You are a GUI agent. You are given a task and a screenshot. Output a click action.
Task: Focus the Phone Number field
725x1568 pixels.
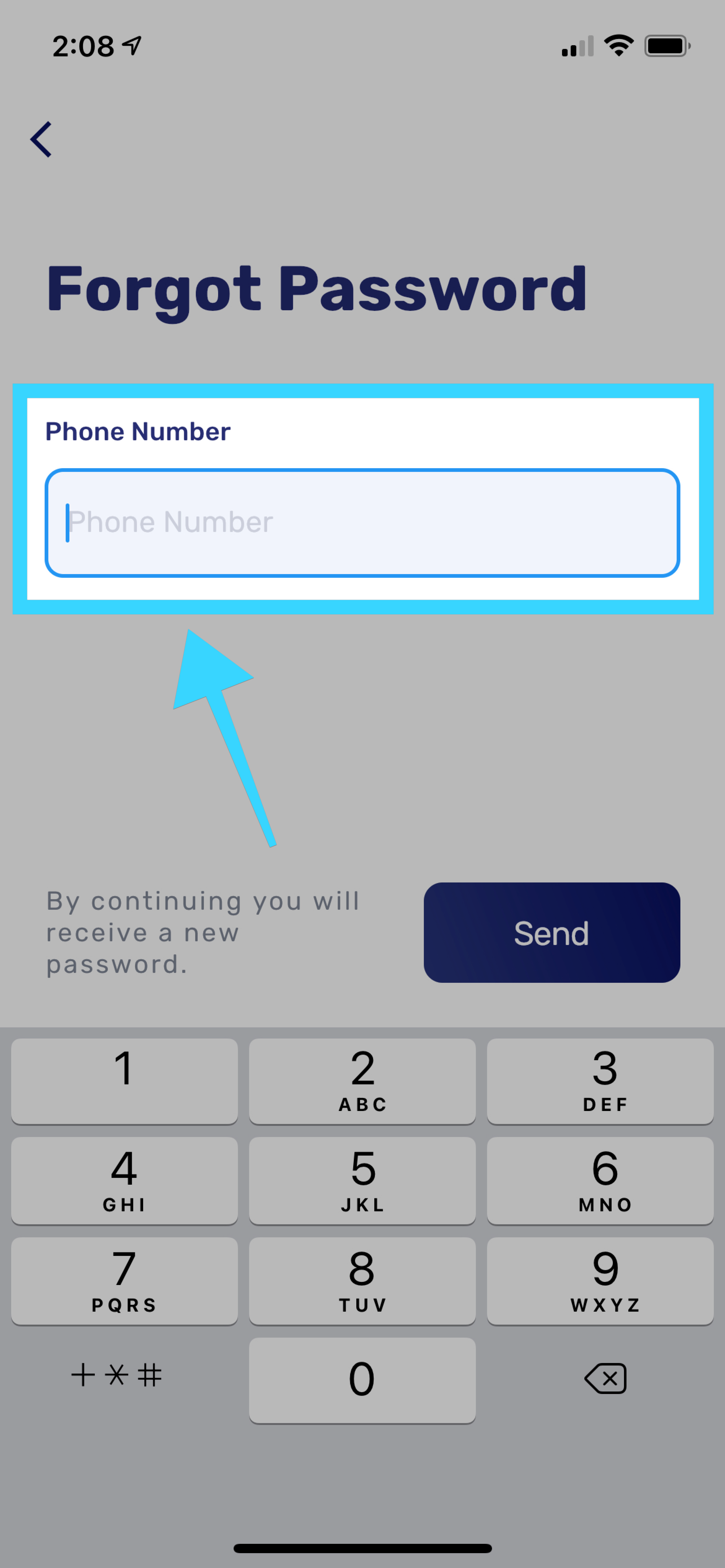pos(362,523)
